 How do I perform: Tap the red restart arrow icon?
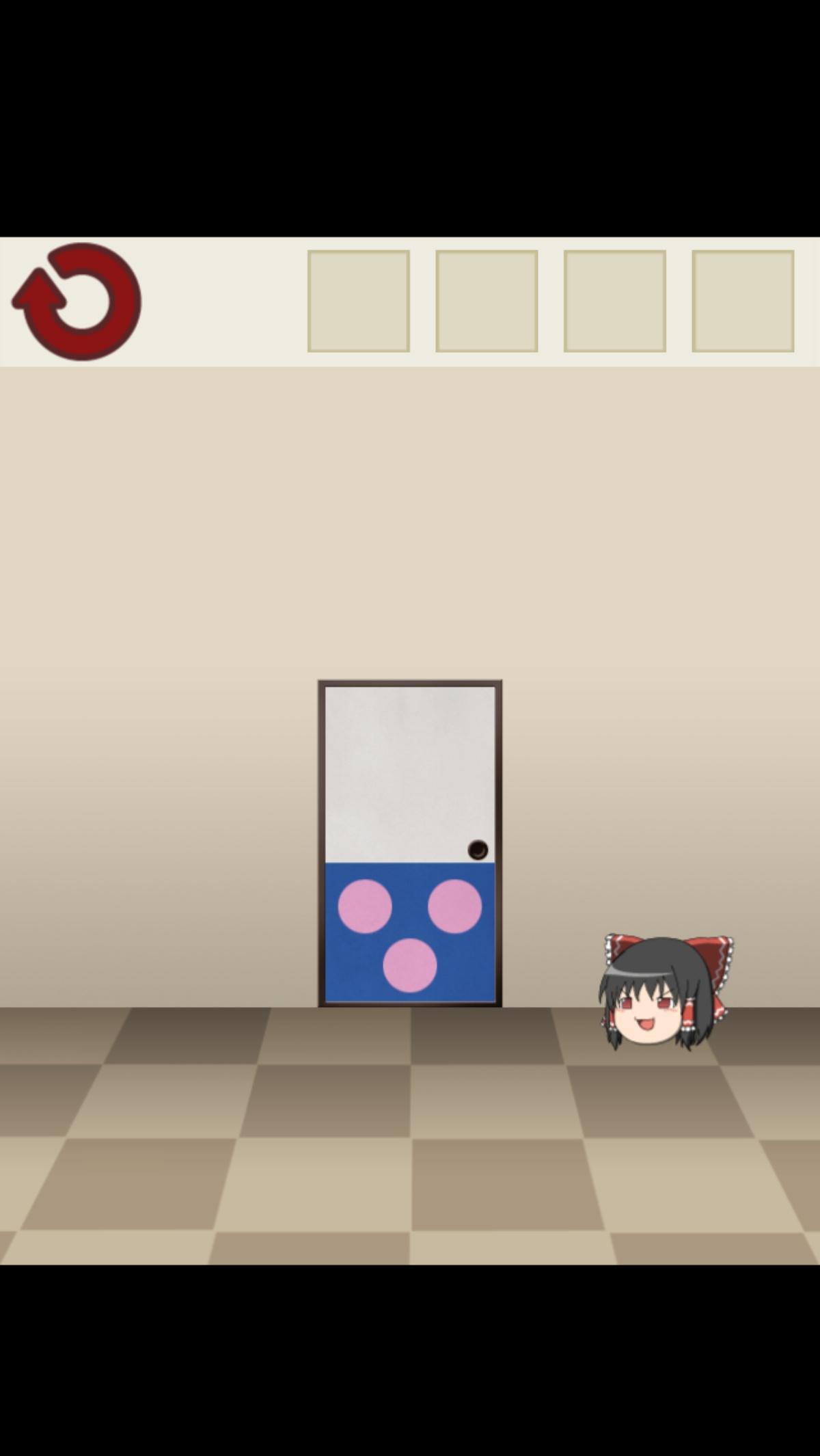[77, 301]
